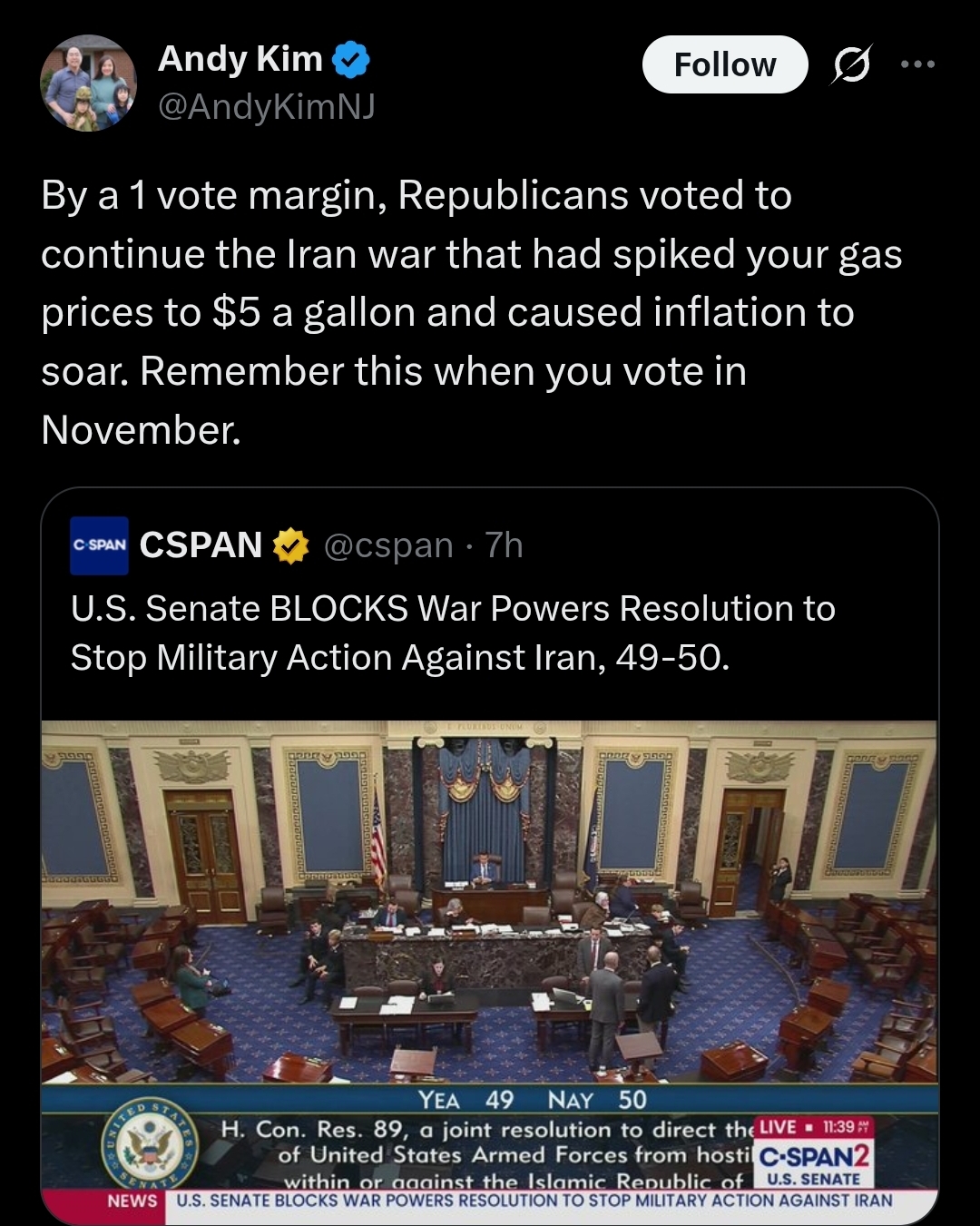Open the Grok icon beside Follow
The image size is (980, 1226).
pos(851,64)
